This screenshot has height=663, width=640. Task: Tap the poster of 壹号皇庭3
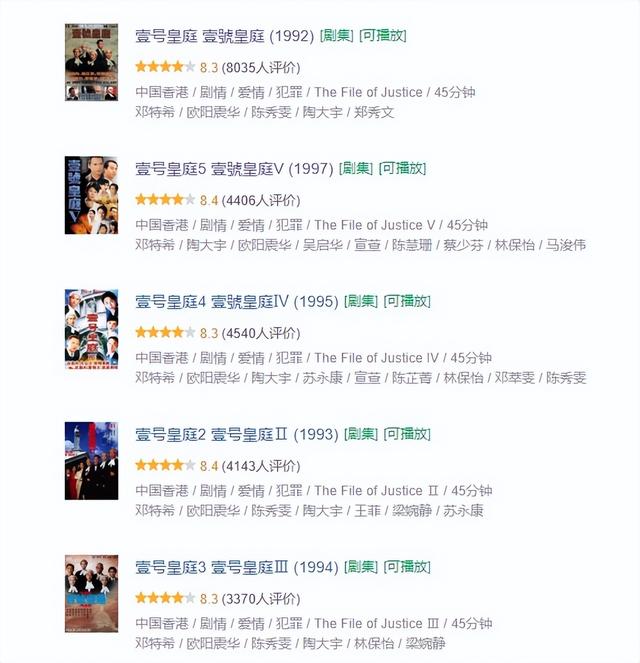pyautogui.click(x=91, y=594)
